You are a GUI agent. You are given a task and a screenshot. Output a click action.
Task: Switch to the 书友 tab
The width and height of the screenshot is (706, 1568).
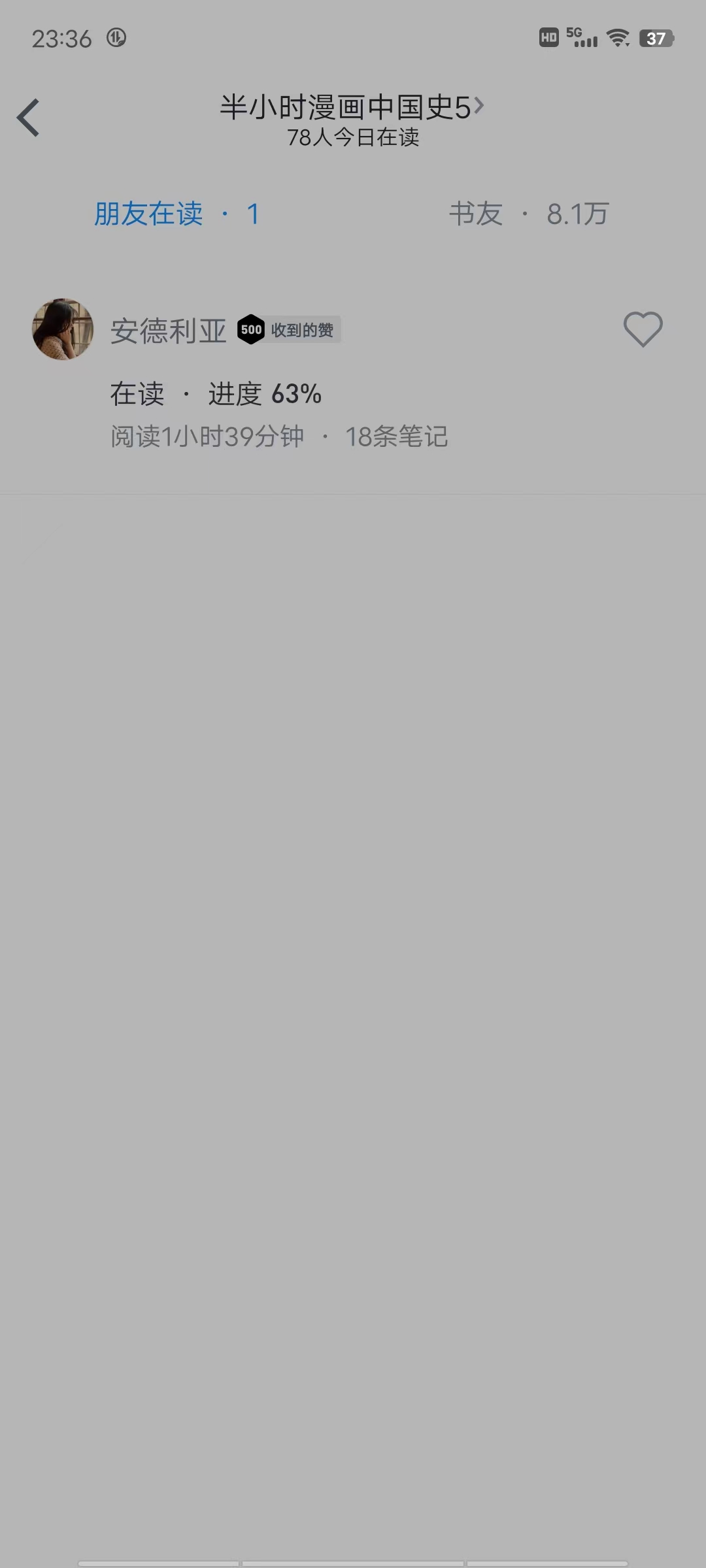point(528,214)
